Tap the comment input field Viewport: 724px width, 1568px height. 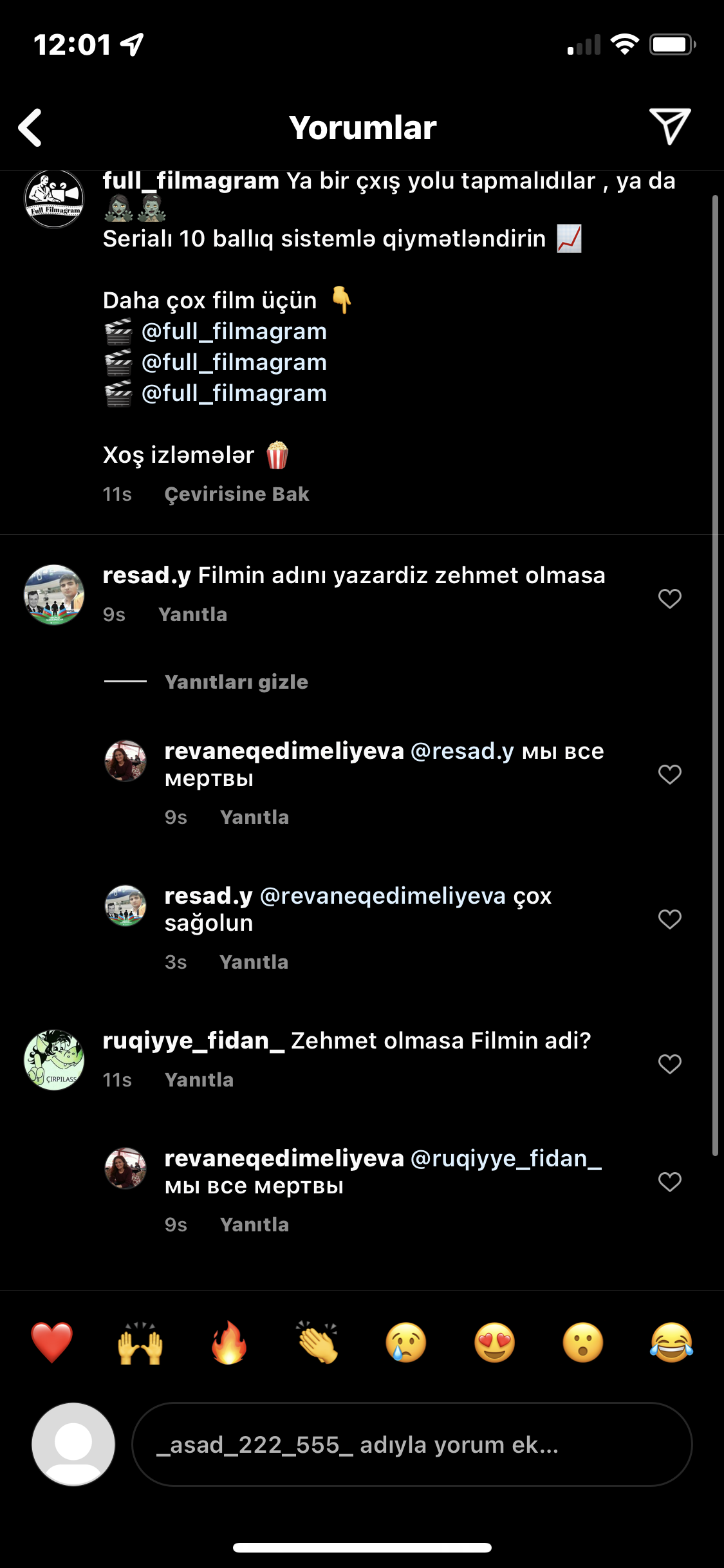tap(412, 1444)
